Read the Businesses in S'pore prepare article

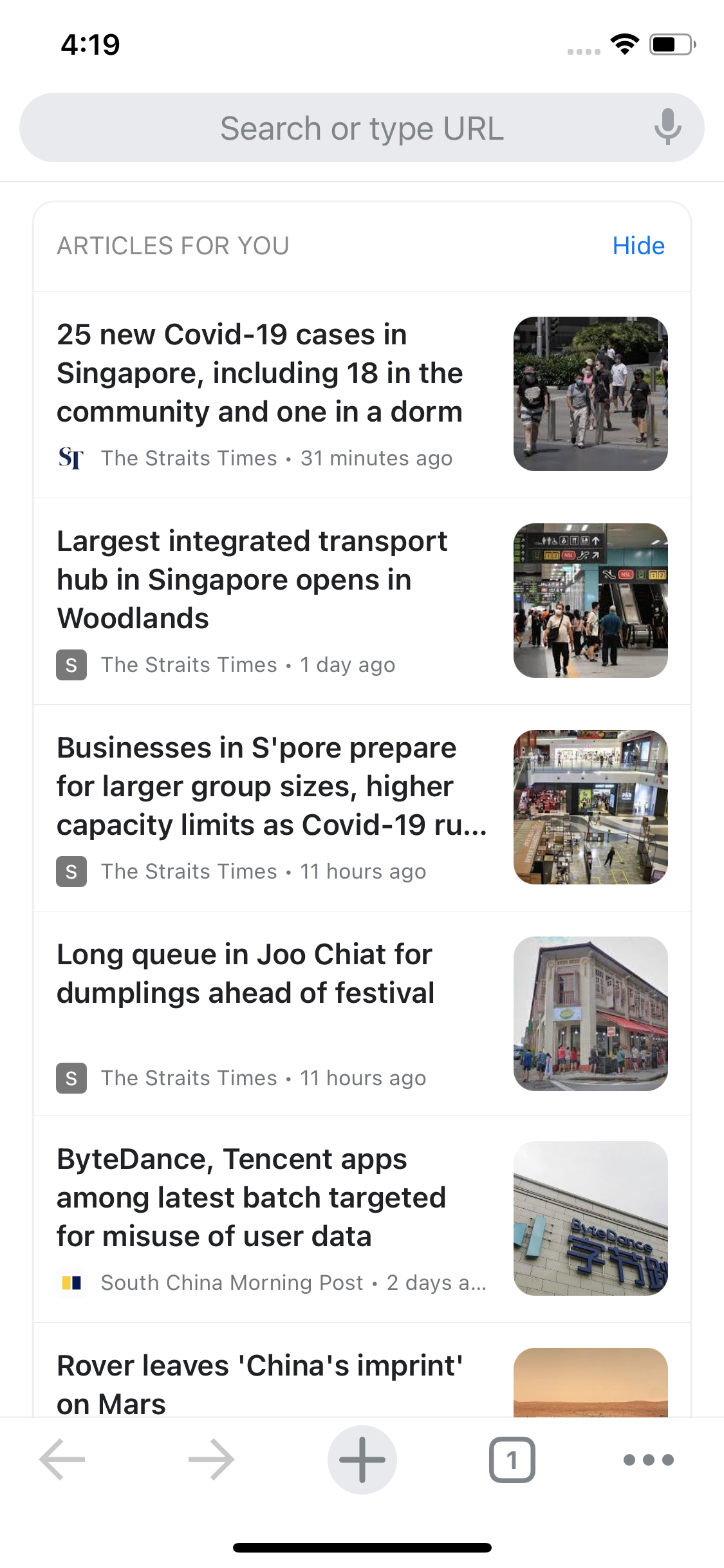(362, 808)
